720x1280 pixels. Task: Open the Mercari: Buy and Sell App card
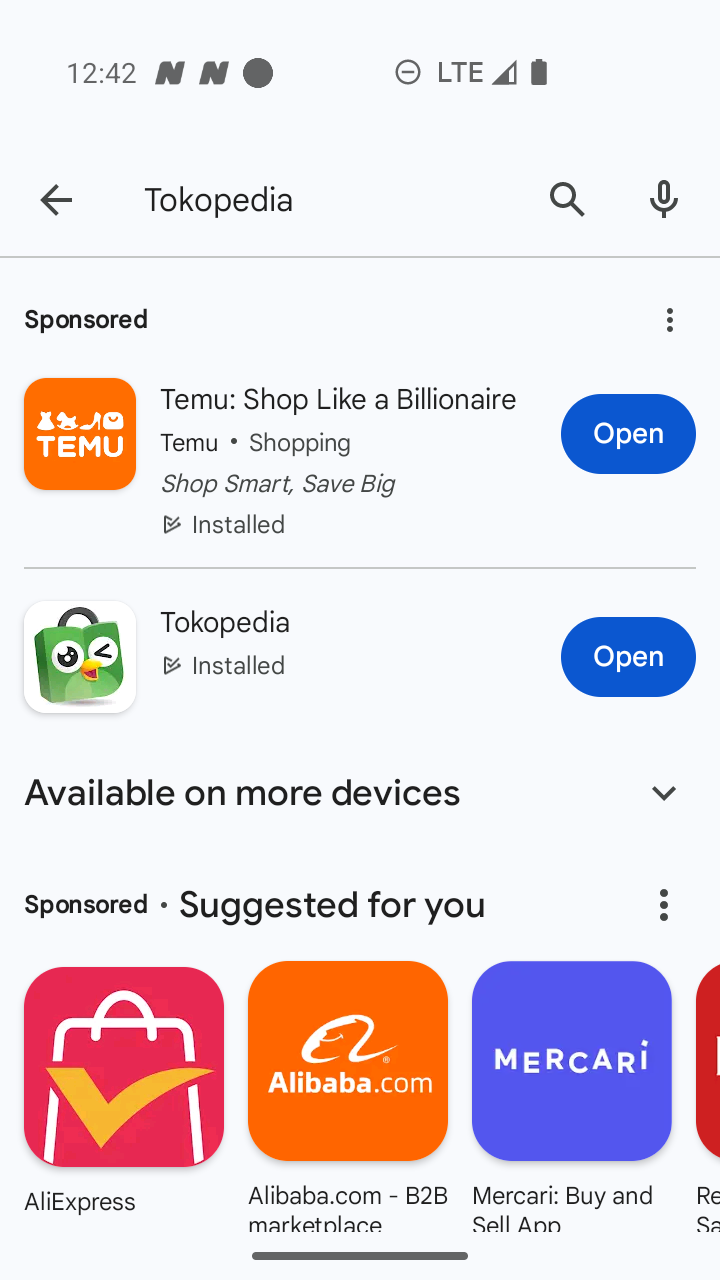point(572,1097)
